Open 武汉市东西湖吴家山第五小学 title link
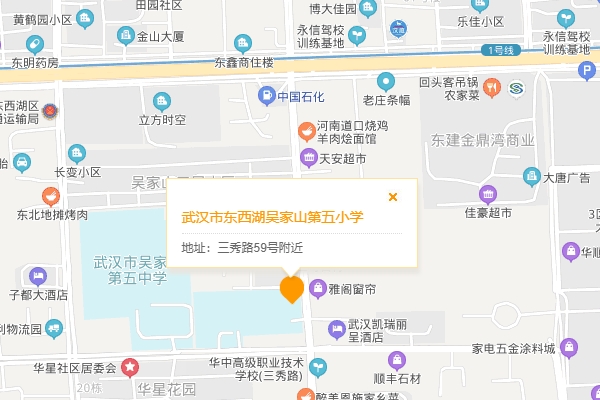Image resolution: width=600 pixels, height=400 pixels. click(x=272, y=216)
